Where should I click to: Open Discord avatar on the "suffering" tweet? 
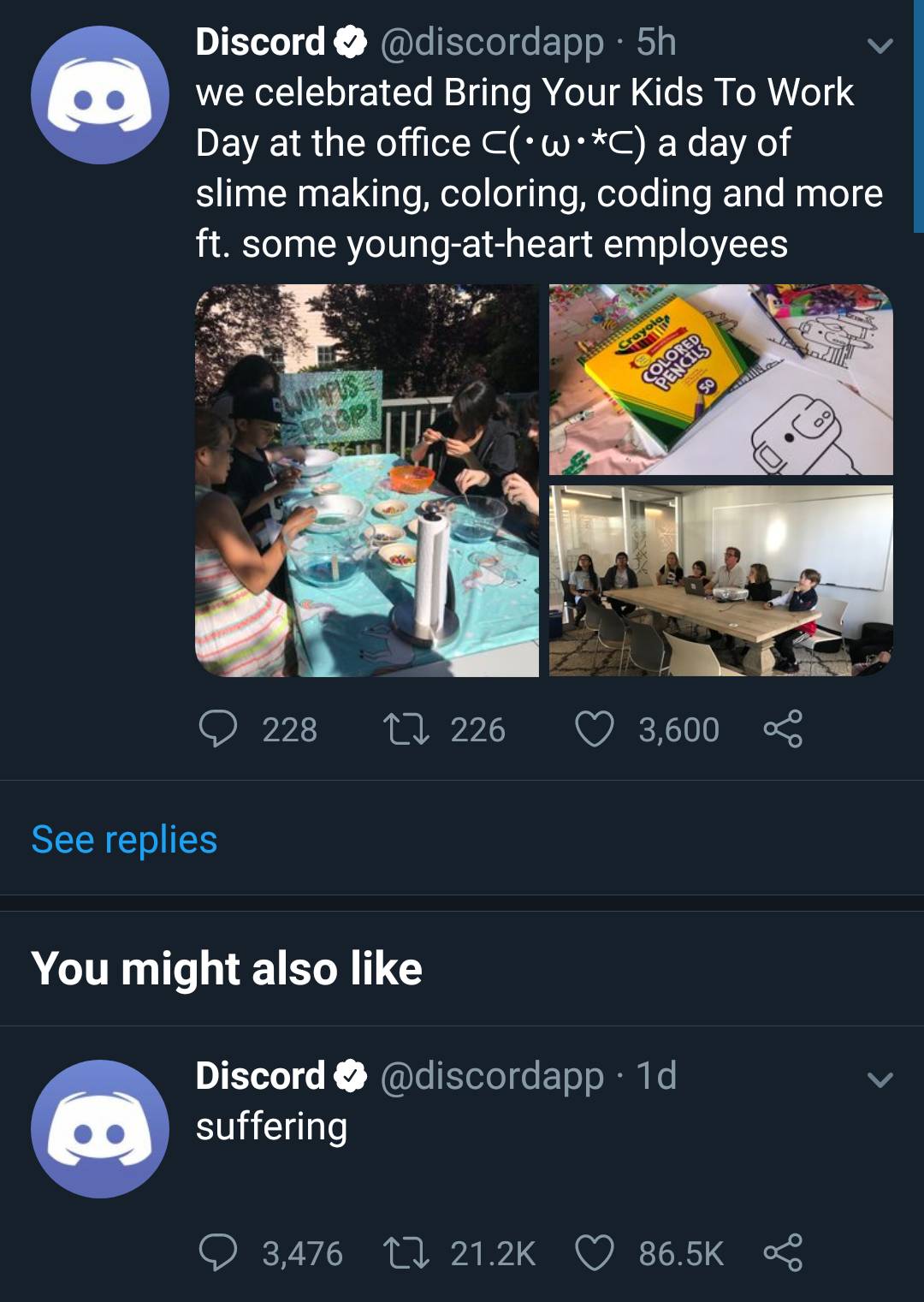(x=99, y=1128)
